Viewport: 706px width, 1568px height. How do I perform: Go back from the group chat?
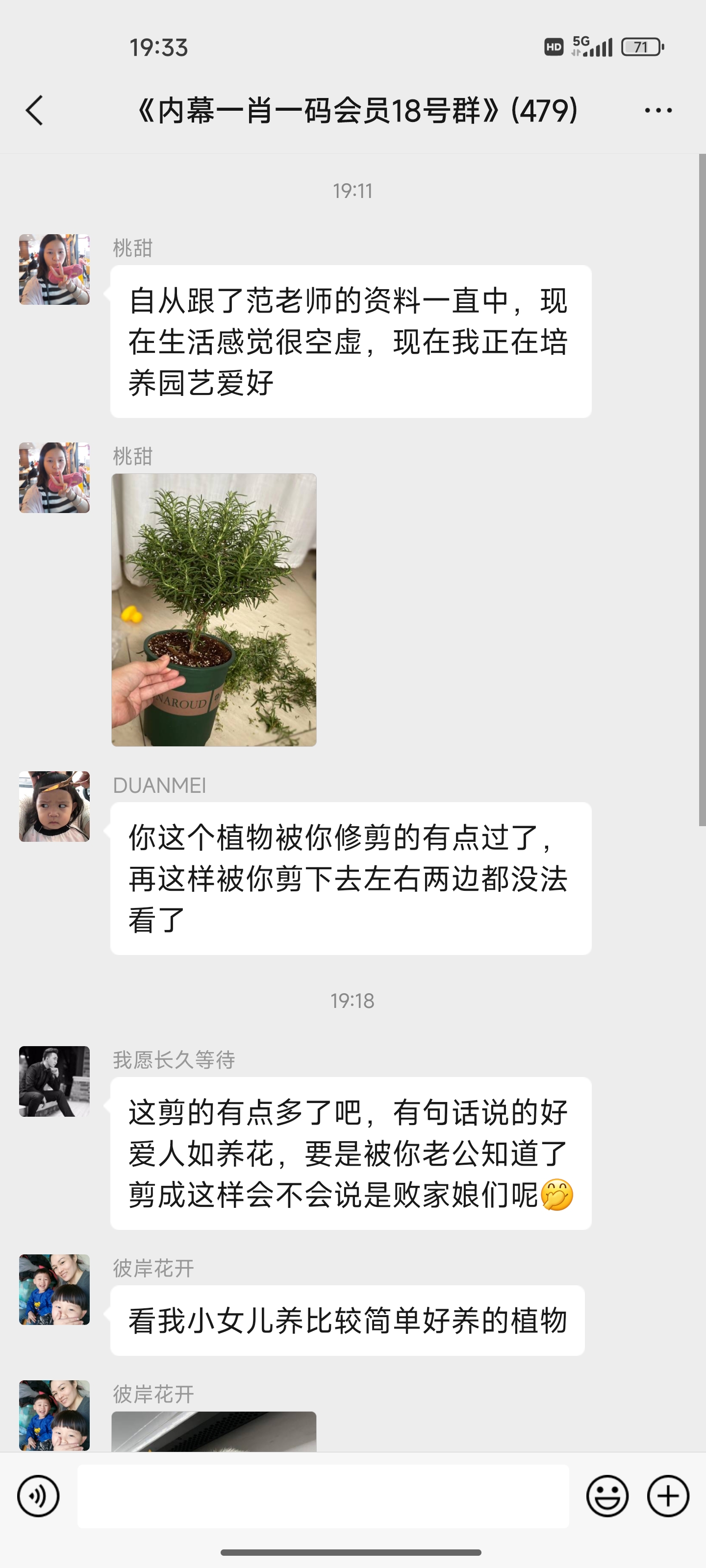tap(35, 111)
